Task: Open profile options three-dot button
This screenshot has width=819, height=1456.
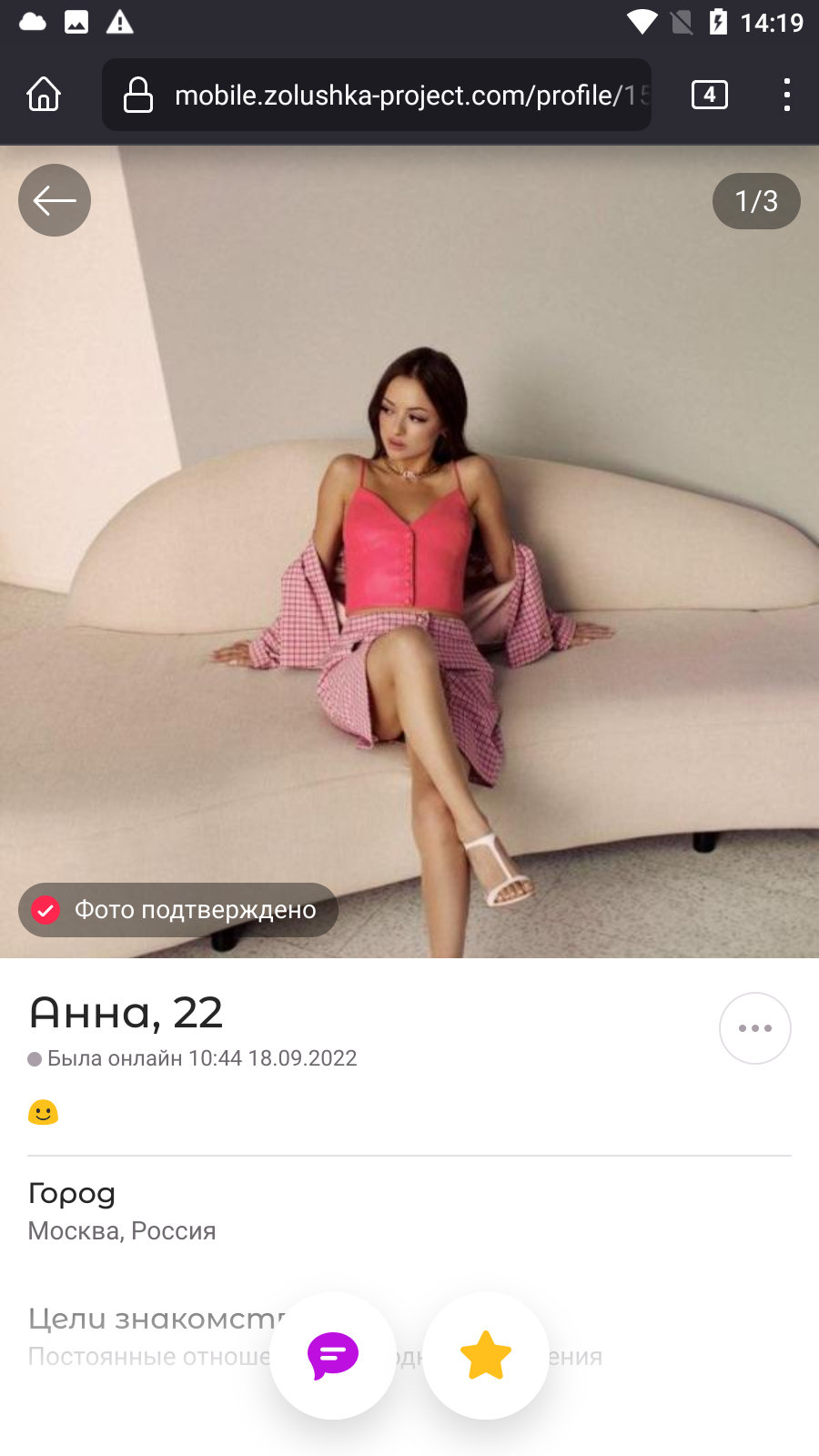Action: 755,1028
